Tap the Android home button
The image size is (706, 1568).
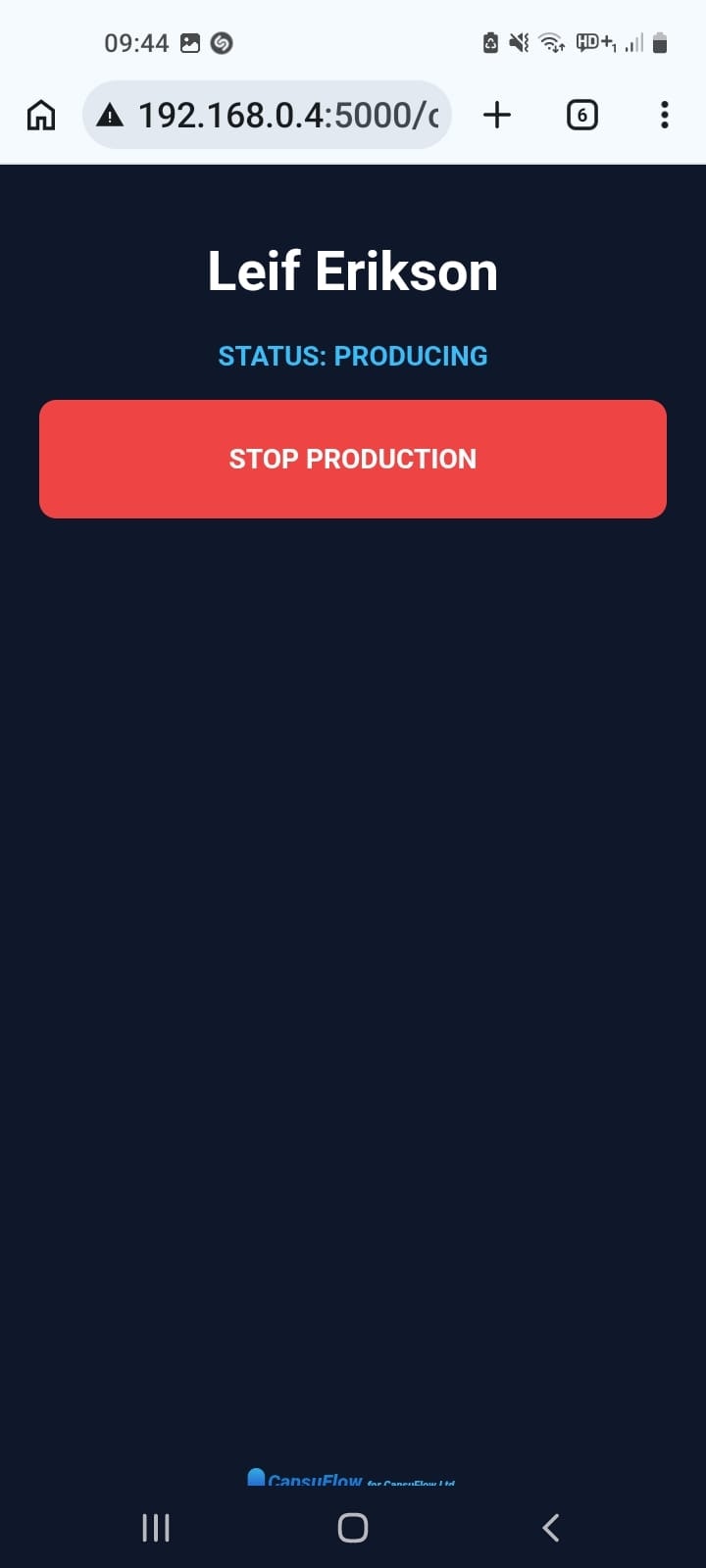[353, 1526]
